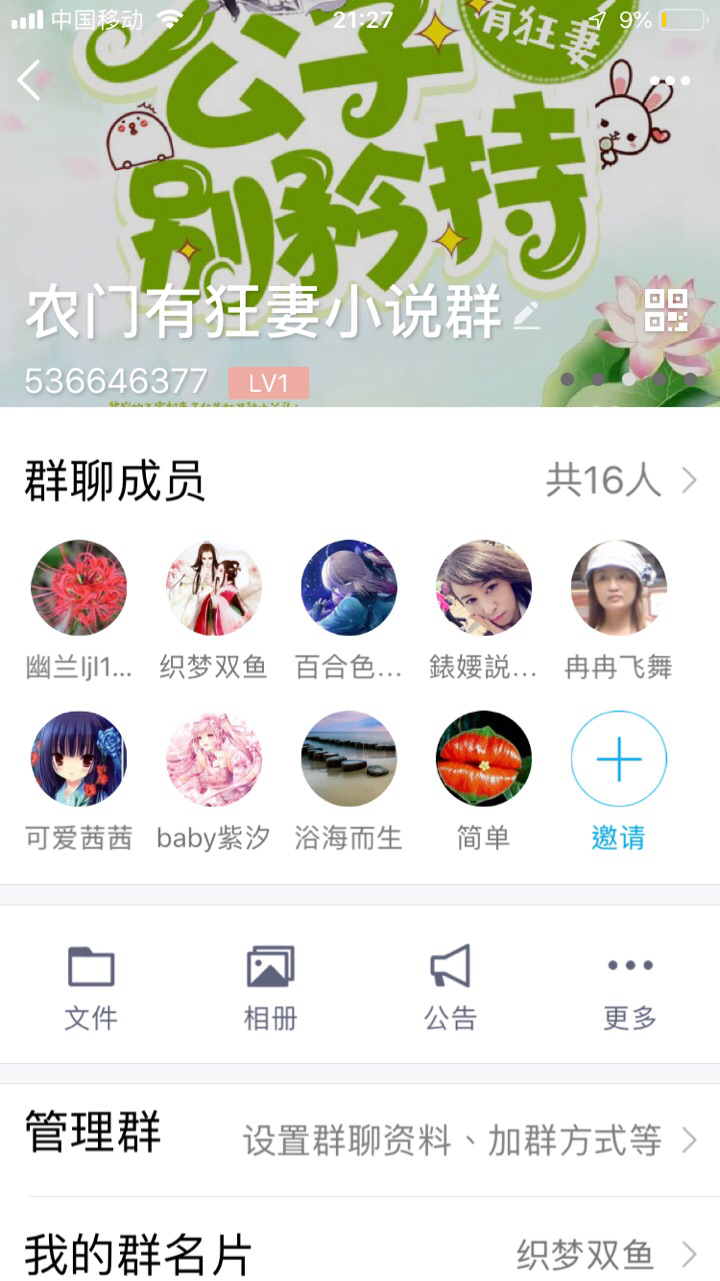Open 管理群 group settings

tap(360, 1139)
